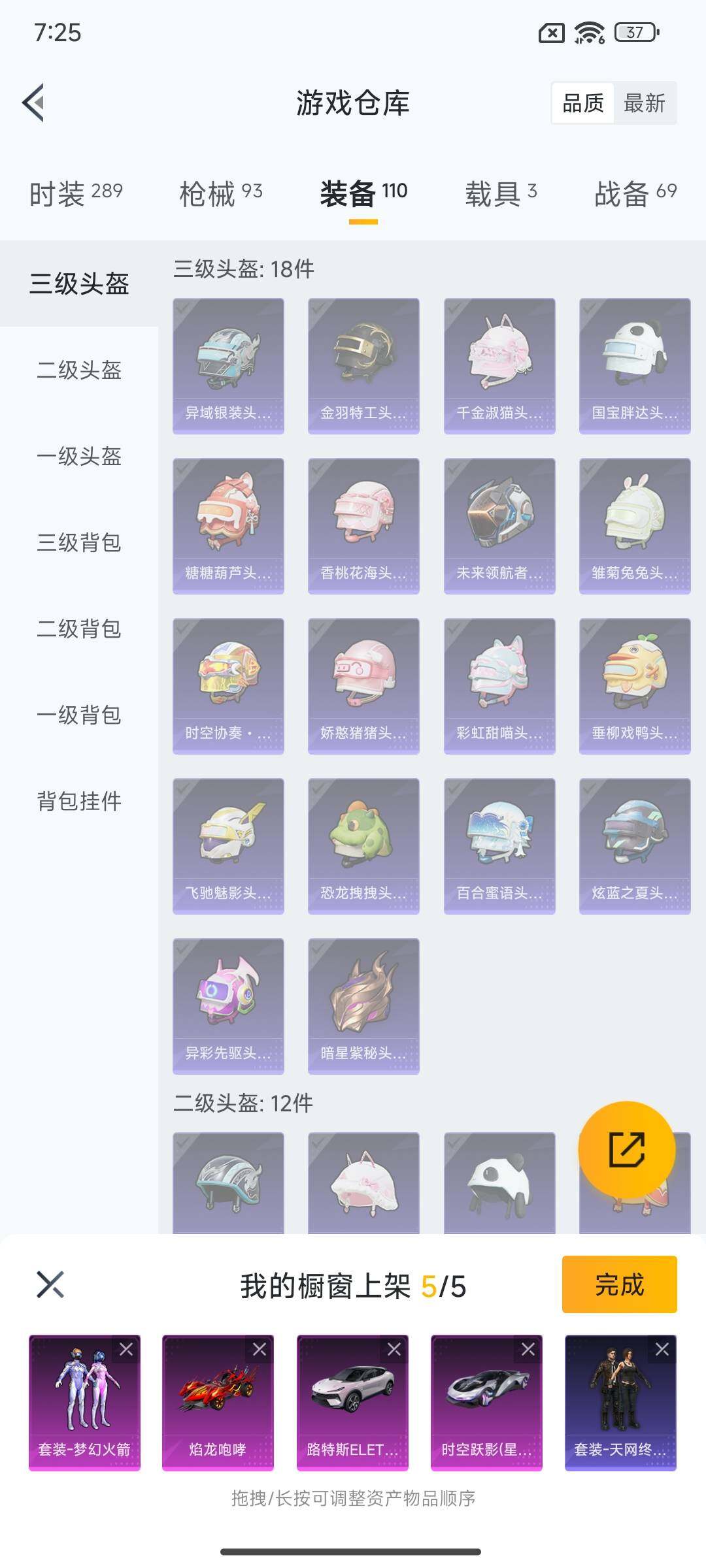Select the 异域银装 helmet item
Screen dimensions: 706x1568
tap(228, 366)
